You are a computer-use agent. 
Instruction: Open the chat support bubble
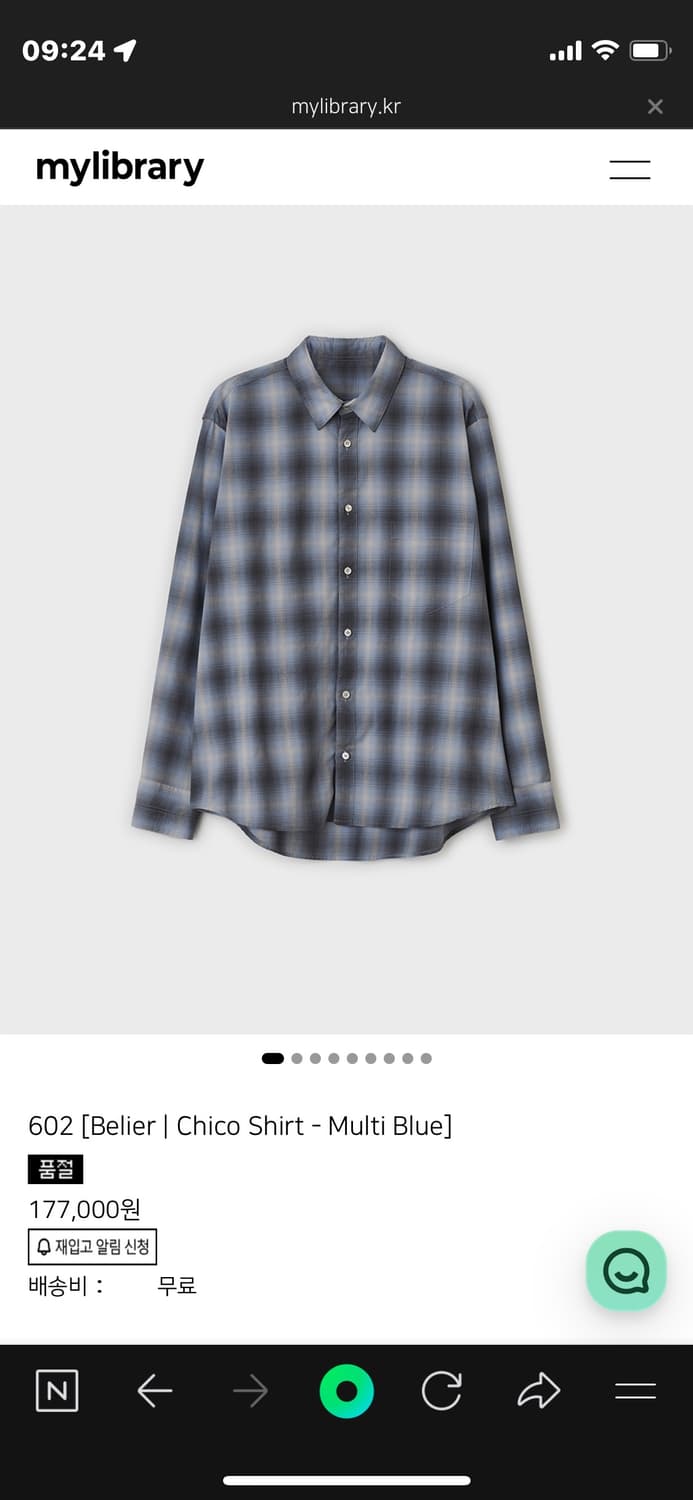(626, 1270)
